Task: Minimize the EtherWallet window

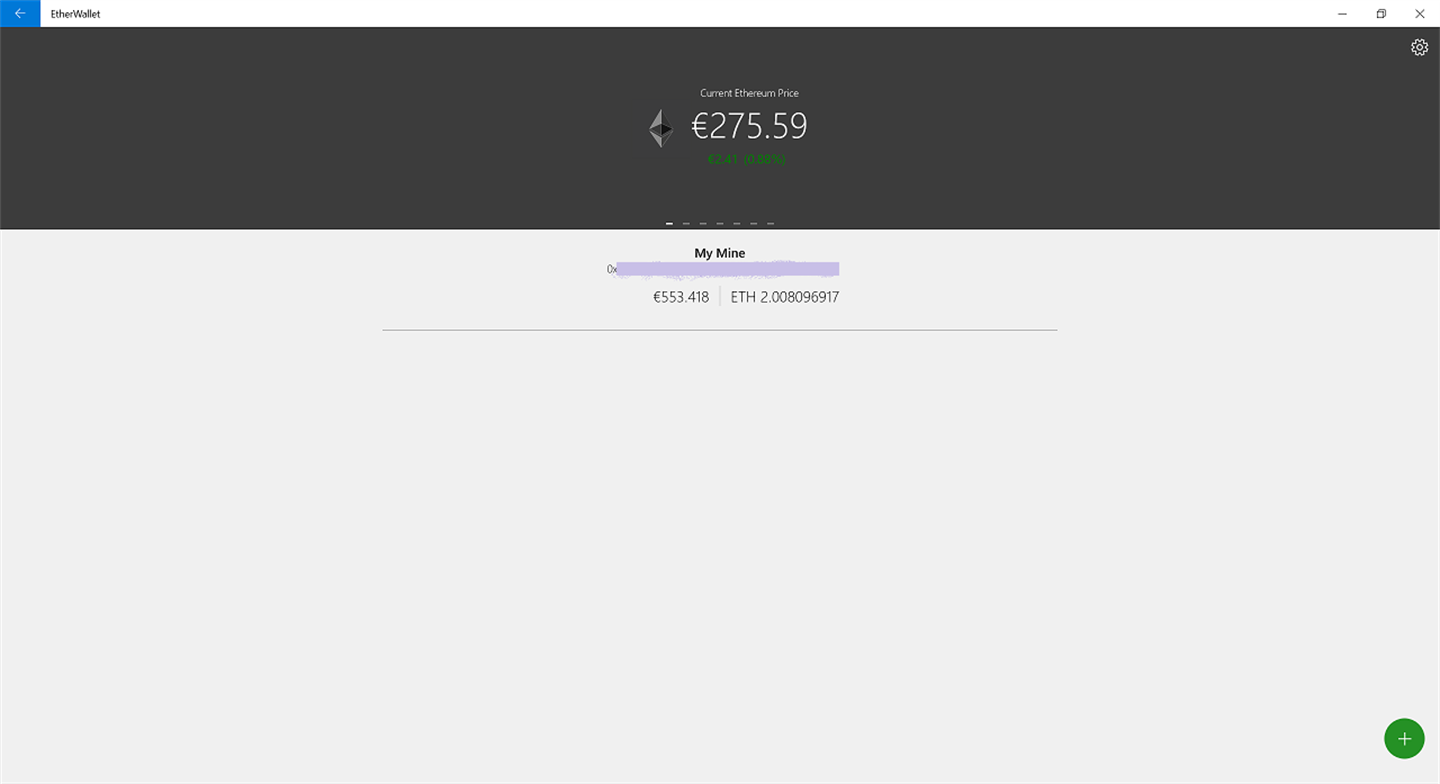Action: [x=1341, y=14]
